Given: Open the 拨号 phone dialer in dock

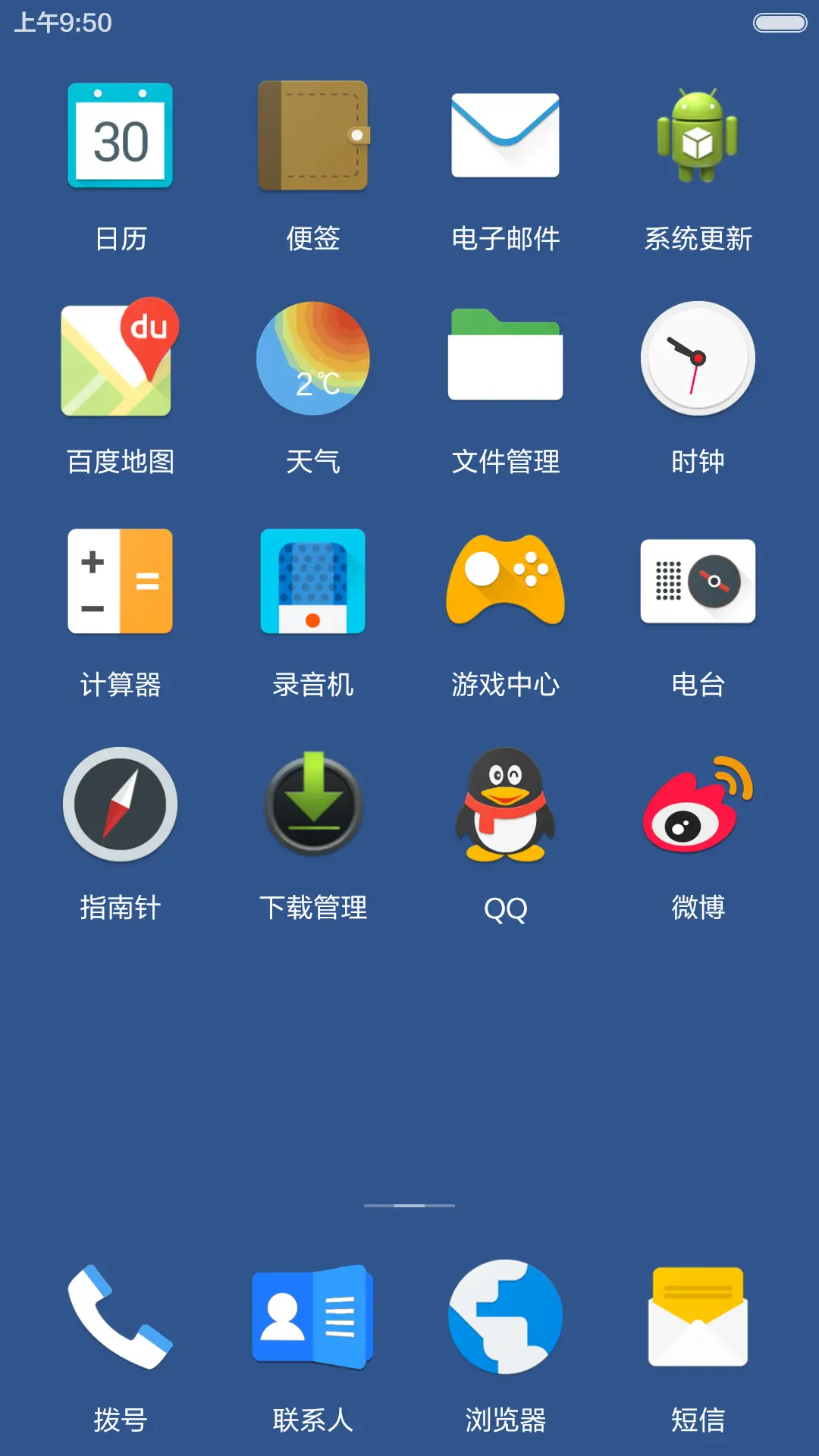Looking at the screenshot, I should pos(121,1317).
